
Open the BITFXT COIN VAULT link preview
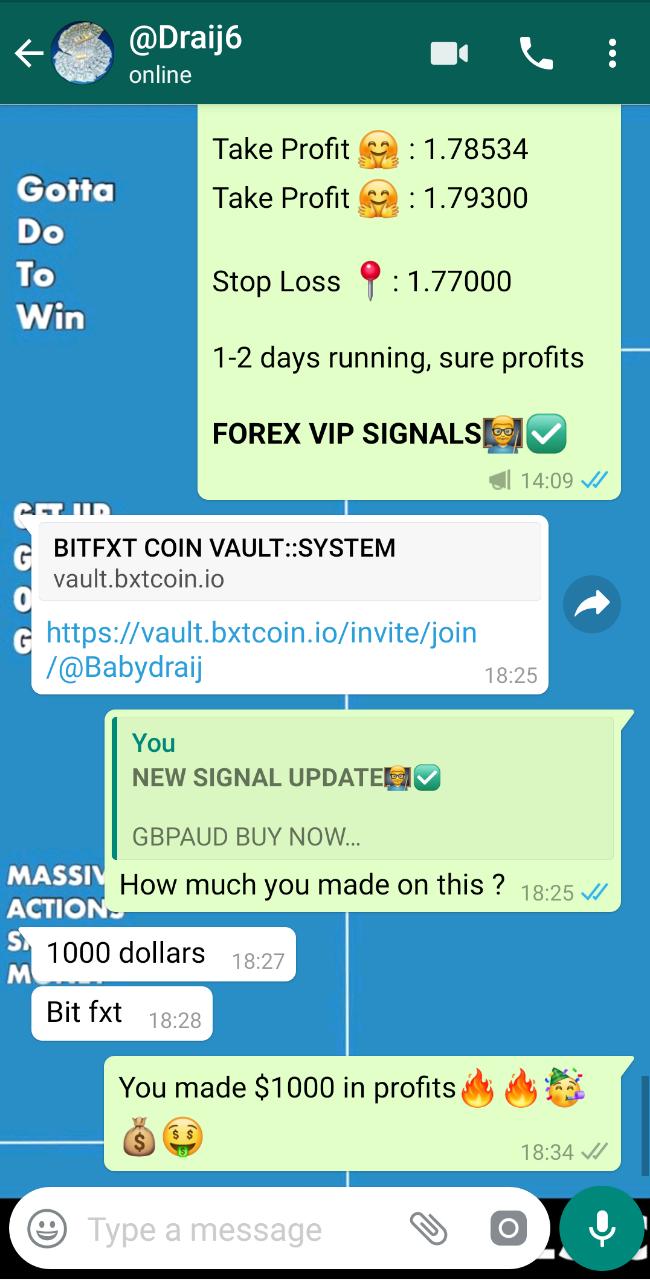(x=289, y=561)
